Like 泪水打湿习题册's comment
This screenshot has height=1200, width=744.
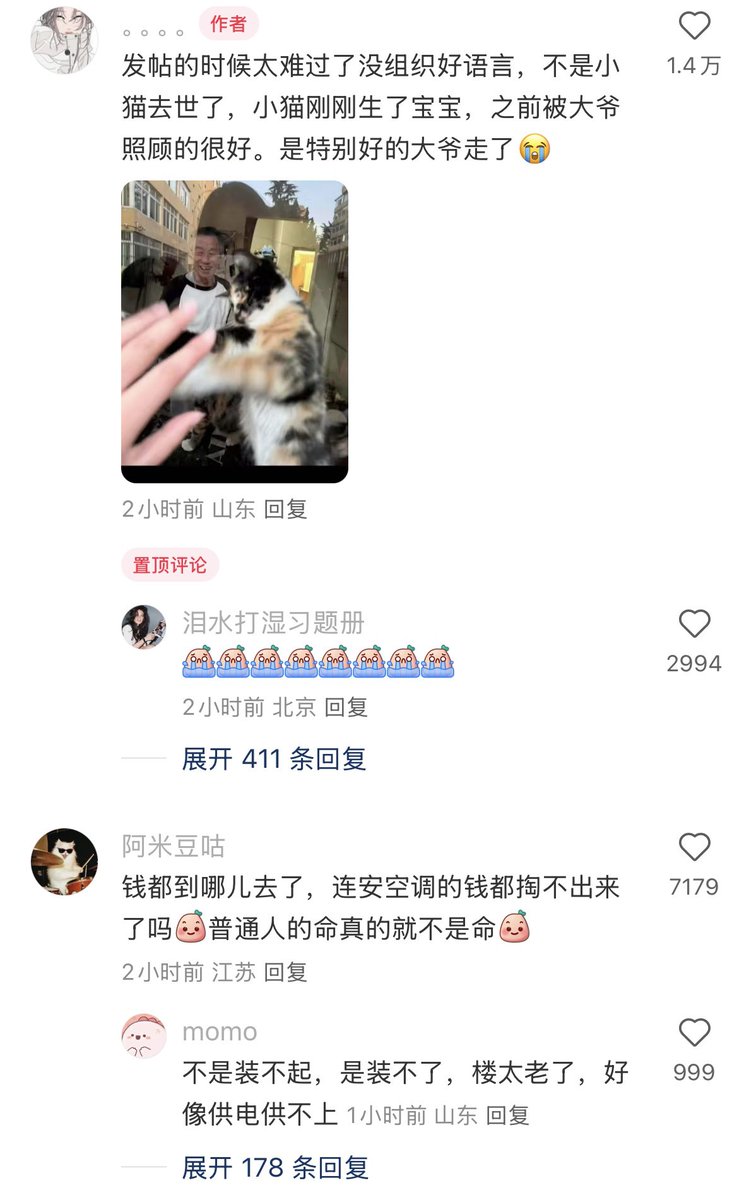(694, 625)
